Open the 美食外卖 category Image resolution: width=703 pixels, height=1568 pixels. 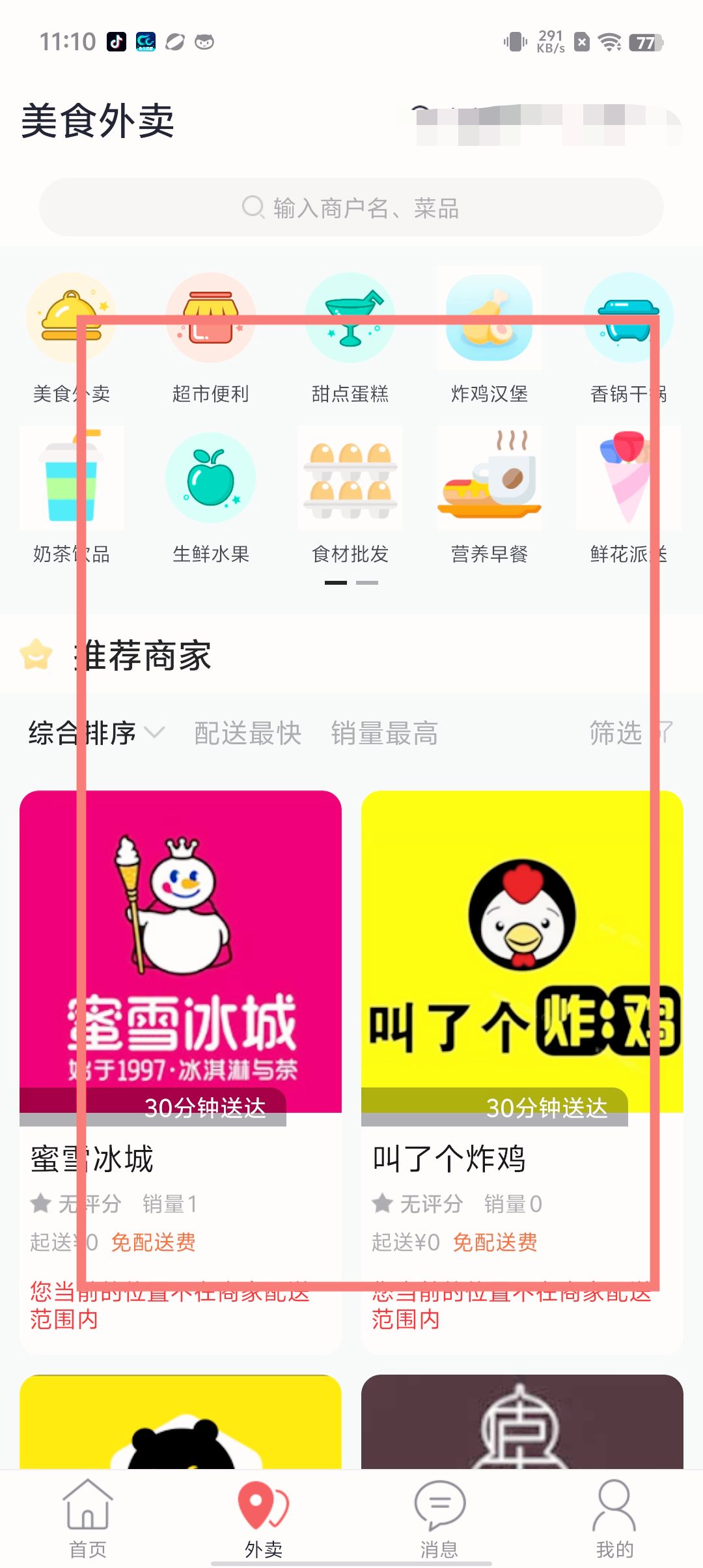point(71,339)
